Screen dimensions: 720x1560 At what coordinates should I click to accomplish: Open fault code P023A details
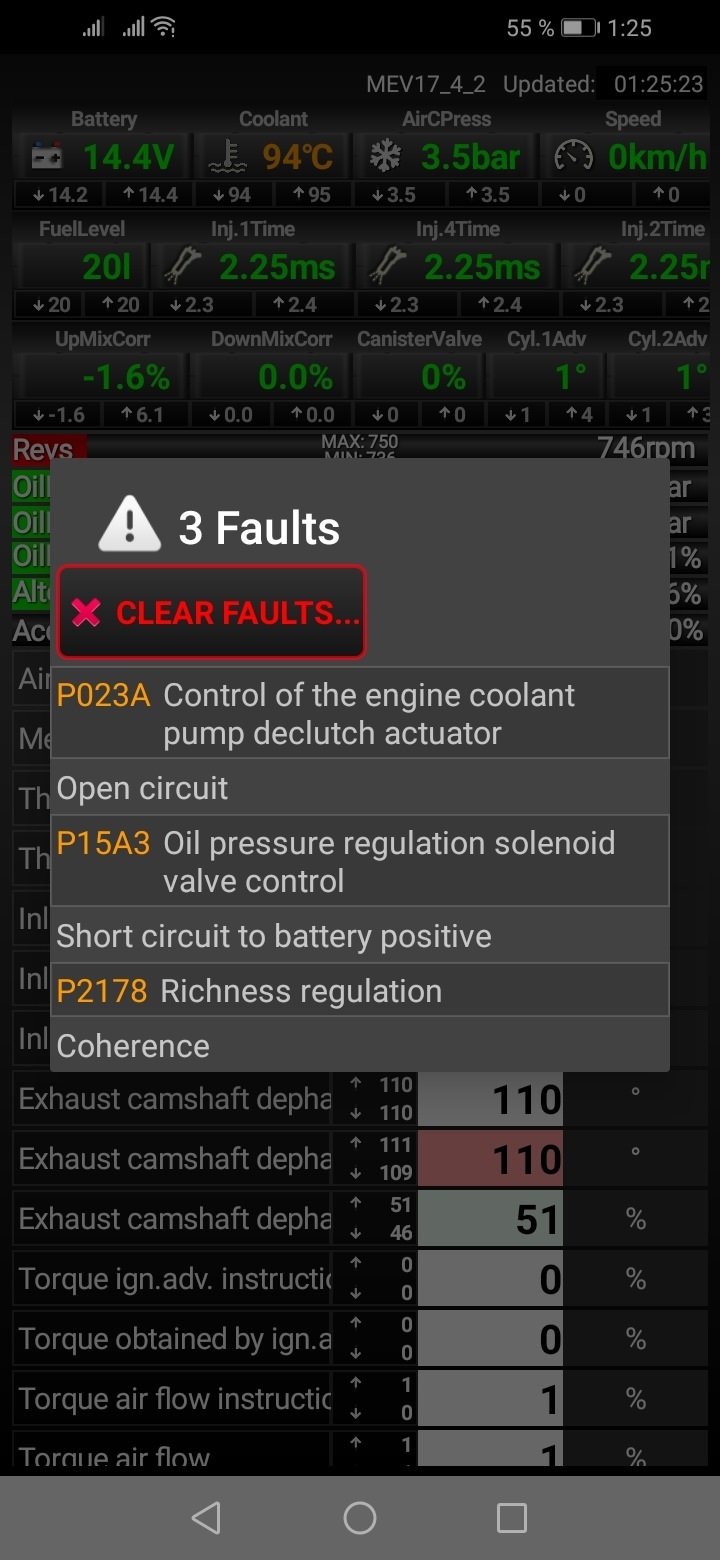[x=360, y=714]
